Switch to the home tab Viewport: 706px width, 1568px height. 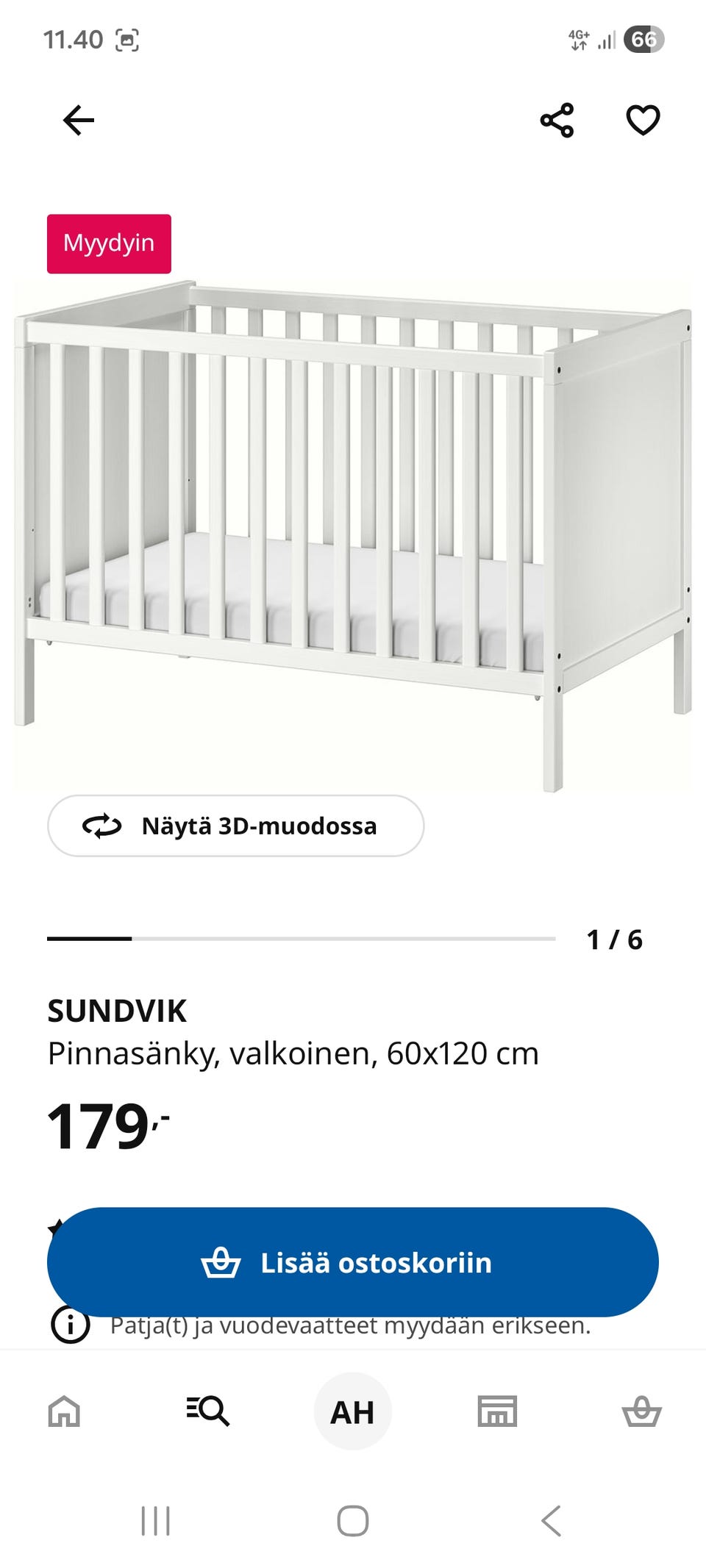point(64,1411)
